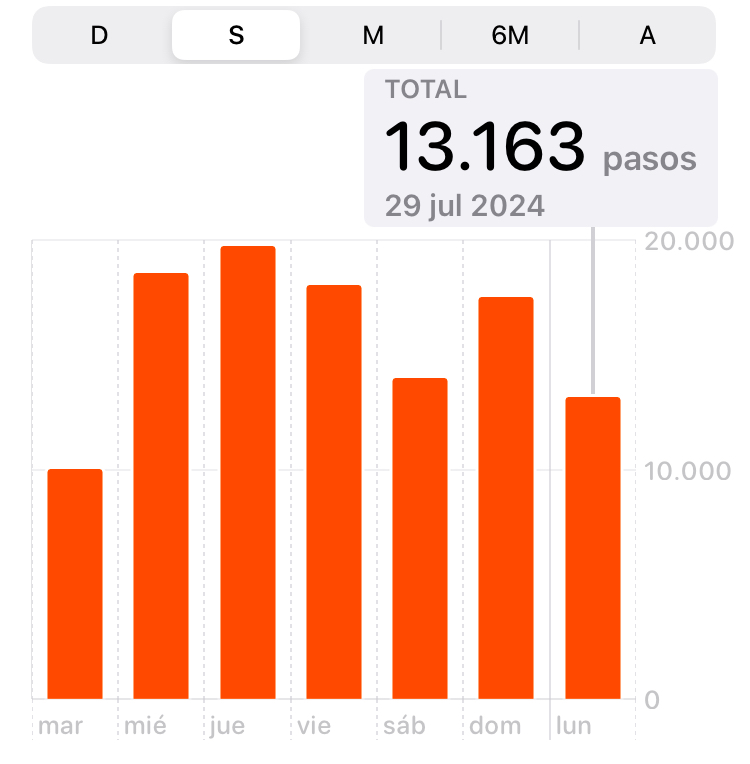The image size is (750, 764).
Task: Tap the vie bar in the chart
Action: (333, 492)
